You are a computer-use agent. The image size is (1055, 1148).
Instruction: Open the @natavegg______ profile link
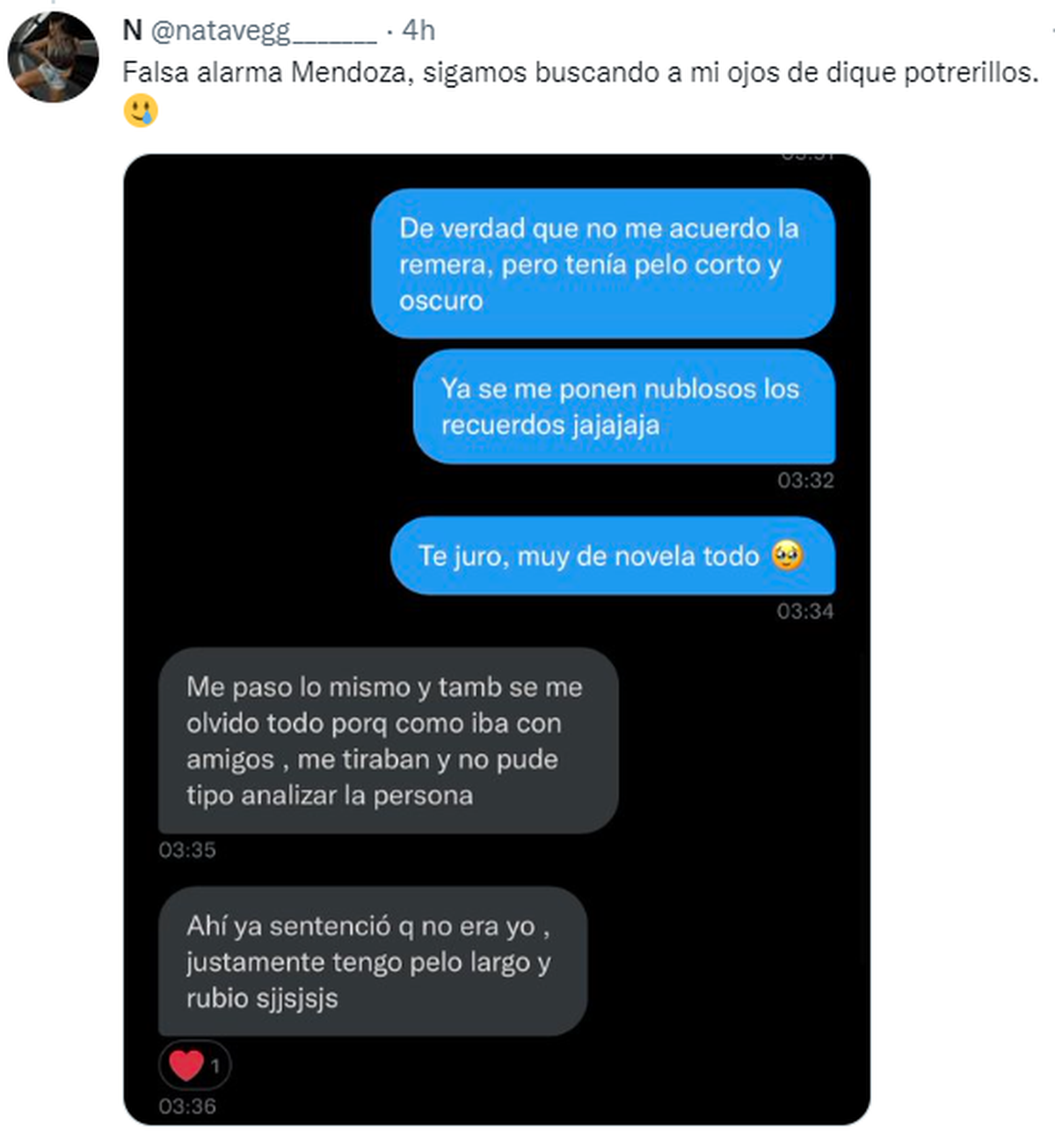[264, 31]
